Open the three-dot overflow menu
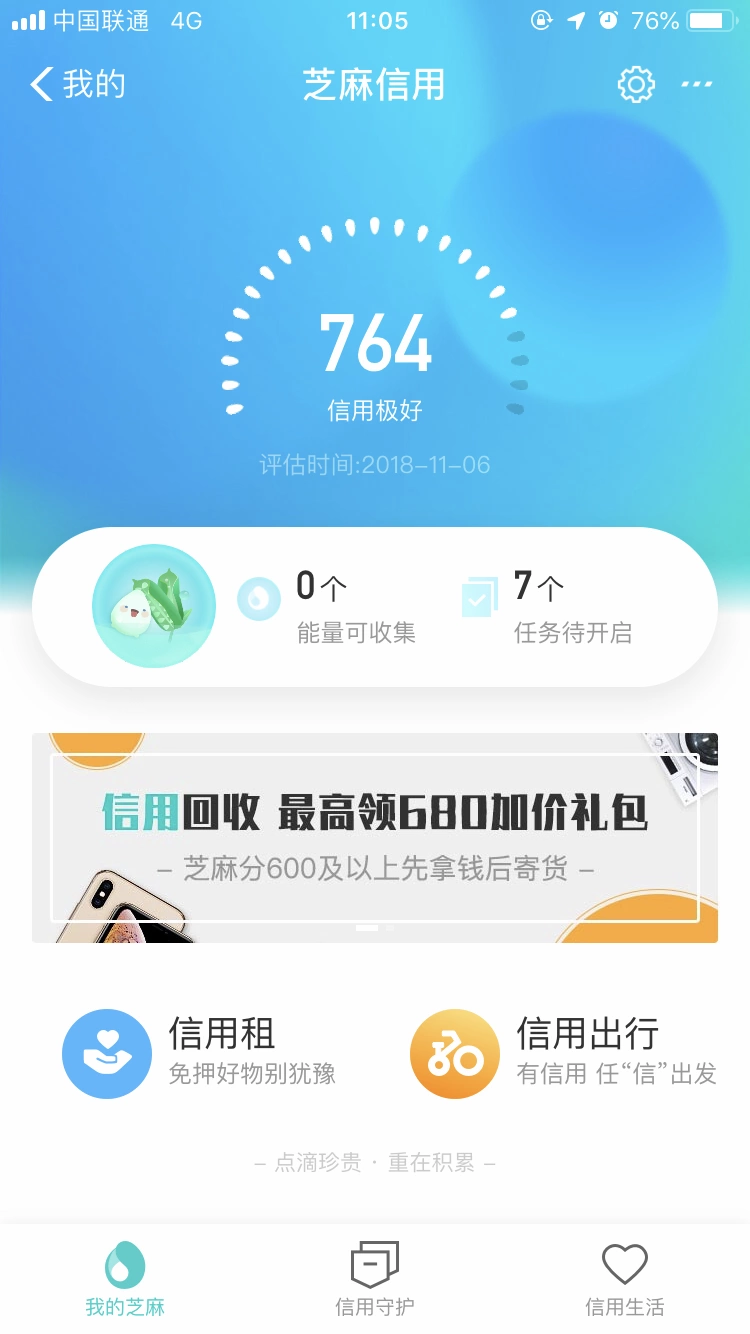 [697, 85]
